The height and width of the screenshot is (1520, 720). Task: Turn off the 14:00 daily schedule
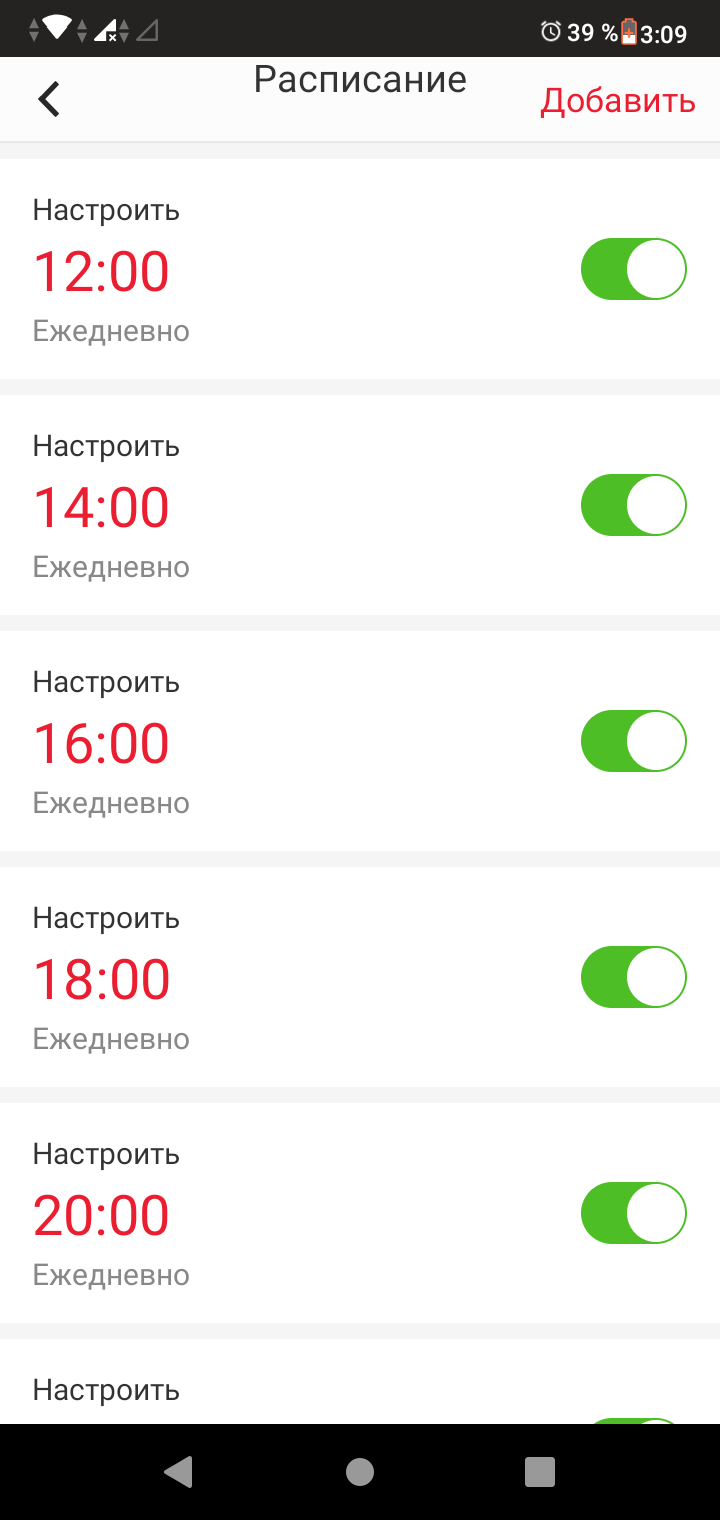[634, 505]
